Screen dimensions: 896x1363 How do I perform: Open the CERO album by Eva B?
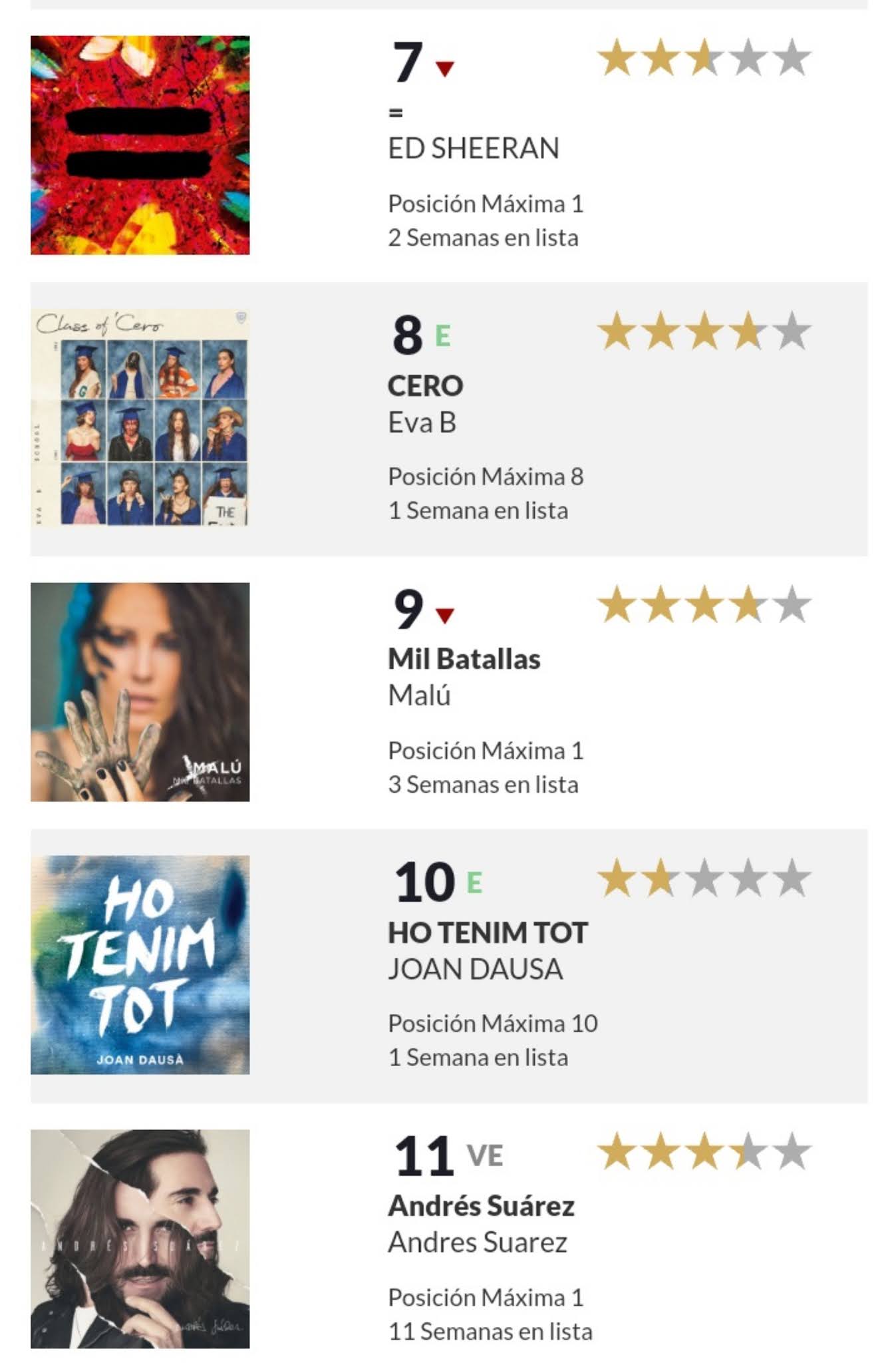click(140, 418)
